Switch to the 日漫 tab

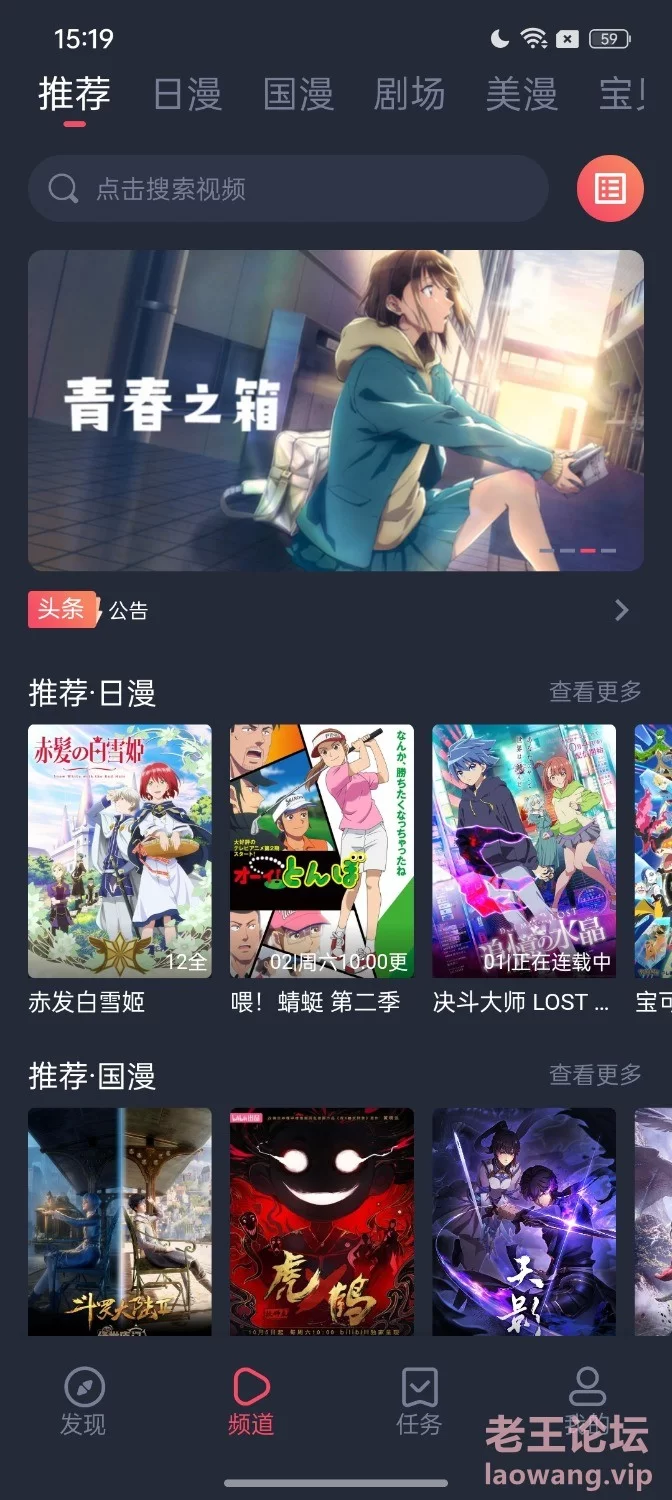pos(187,95)
